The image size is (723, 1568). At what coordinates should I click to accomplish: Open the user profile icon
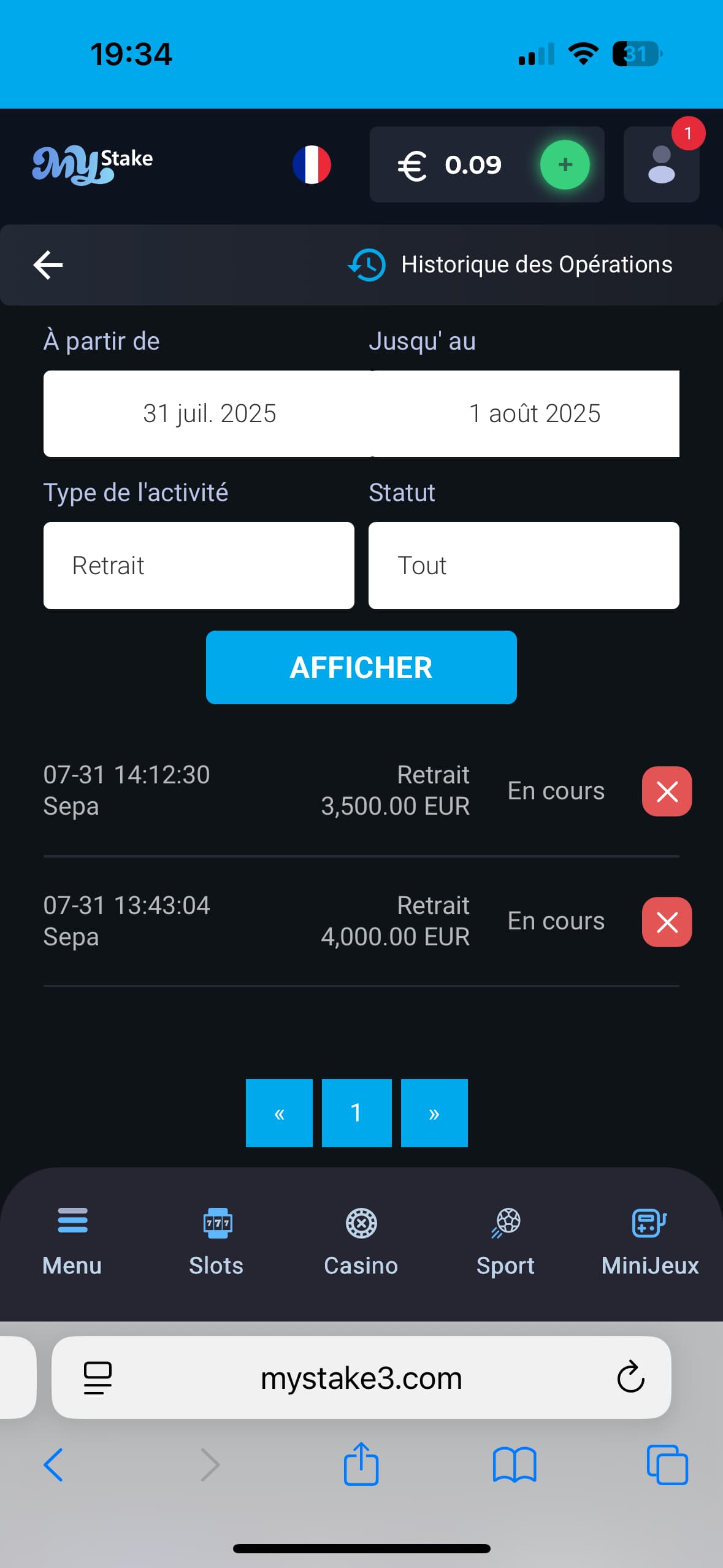[x=661, y=164]
